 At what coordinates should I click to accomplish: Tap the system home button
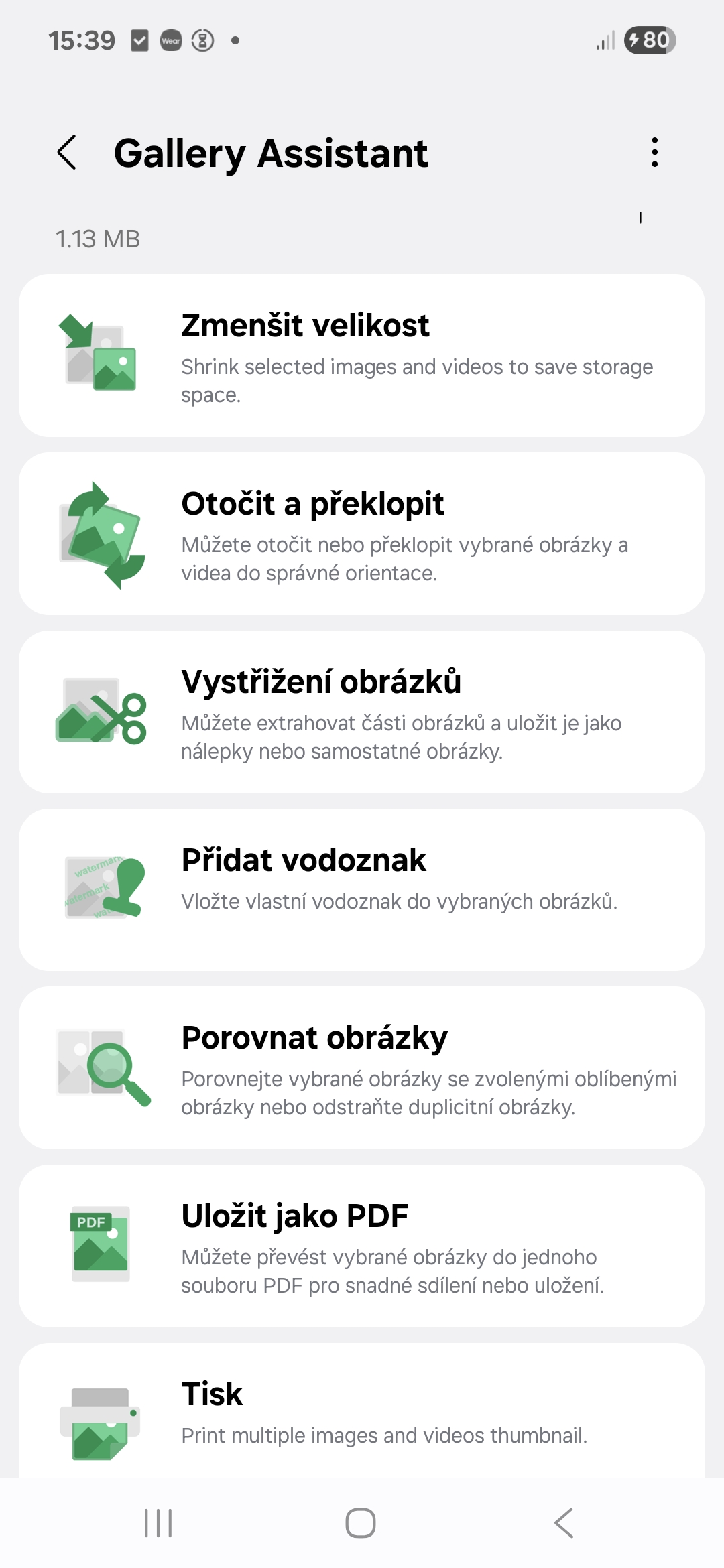[361, 1523]
